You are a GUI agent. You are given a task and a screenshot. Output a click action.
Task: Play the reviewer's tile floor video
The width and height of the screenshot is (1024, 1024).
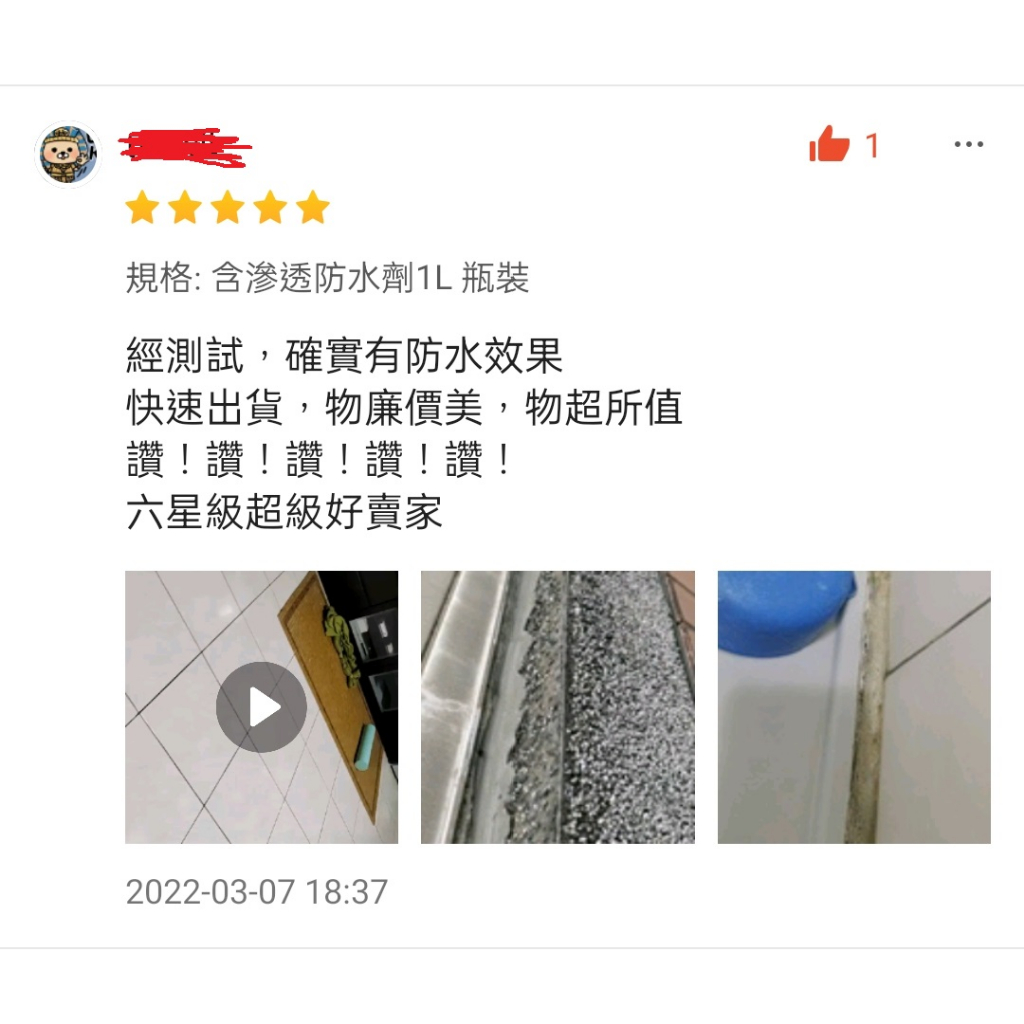(x=261, y=707)
